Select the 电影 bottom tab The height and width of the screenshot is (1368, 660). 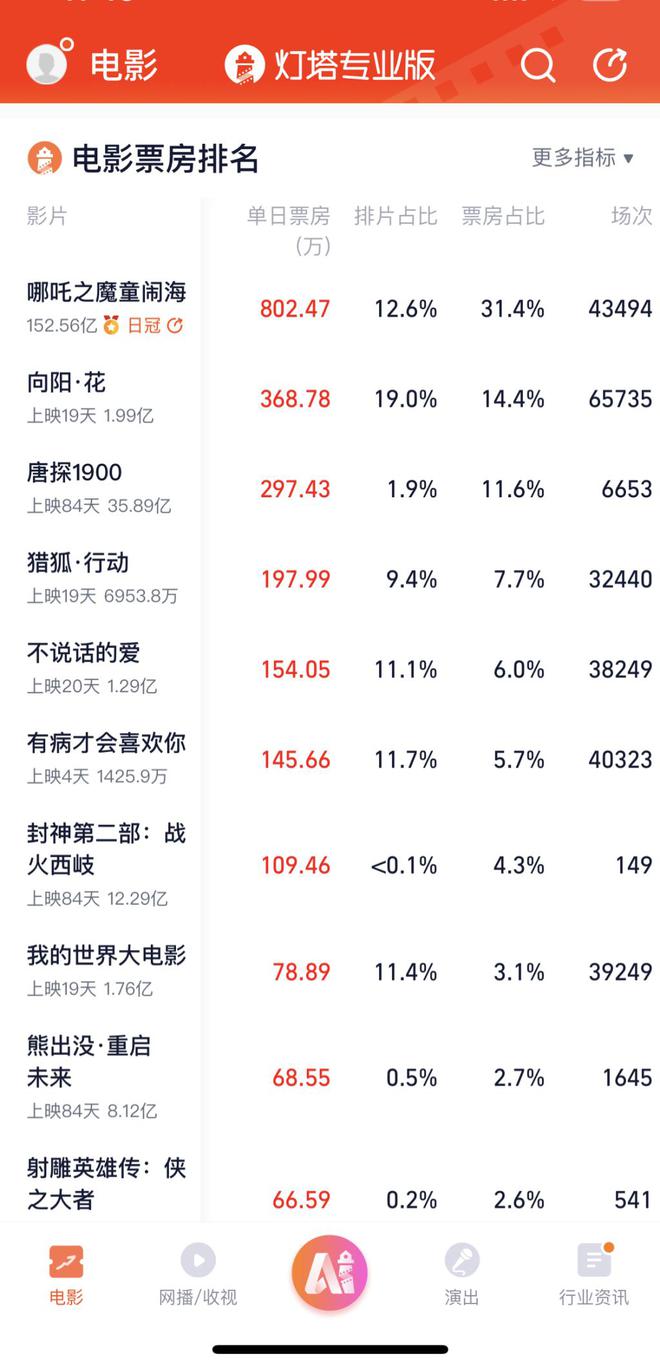[x=66, y=1275]
